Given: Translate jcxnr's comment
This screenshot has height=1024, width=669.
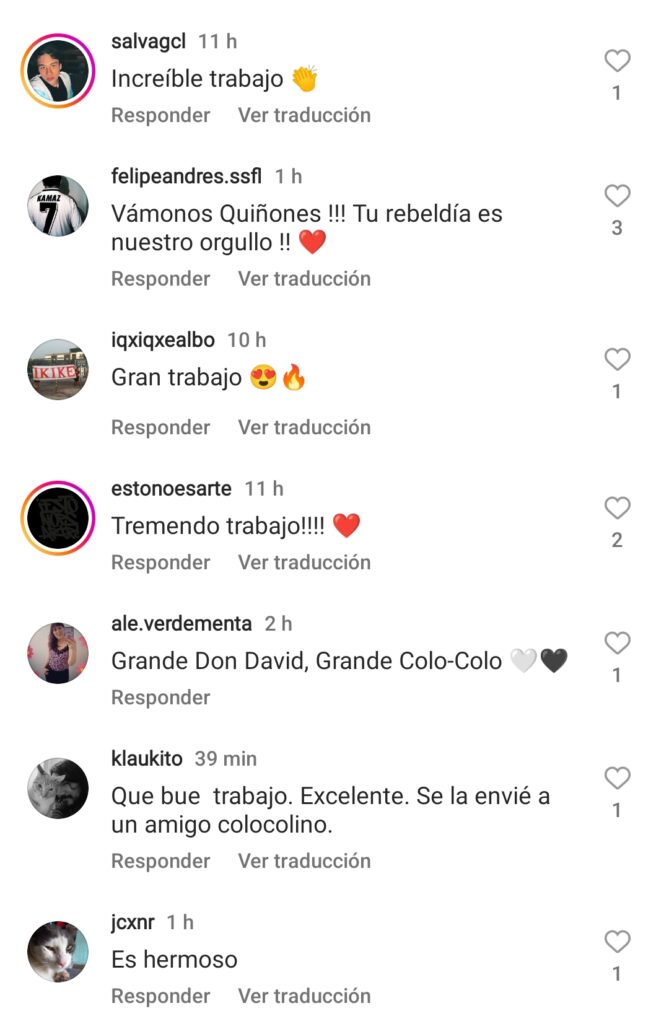Looking at the screenshot, I should pos(304,996).
